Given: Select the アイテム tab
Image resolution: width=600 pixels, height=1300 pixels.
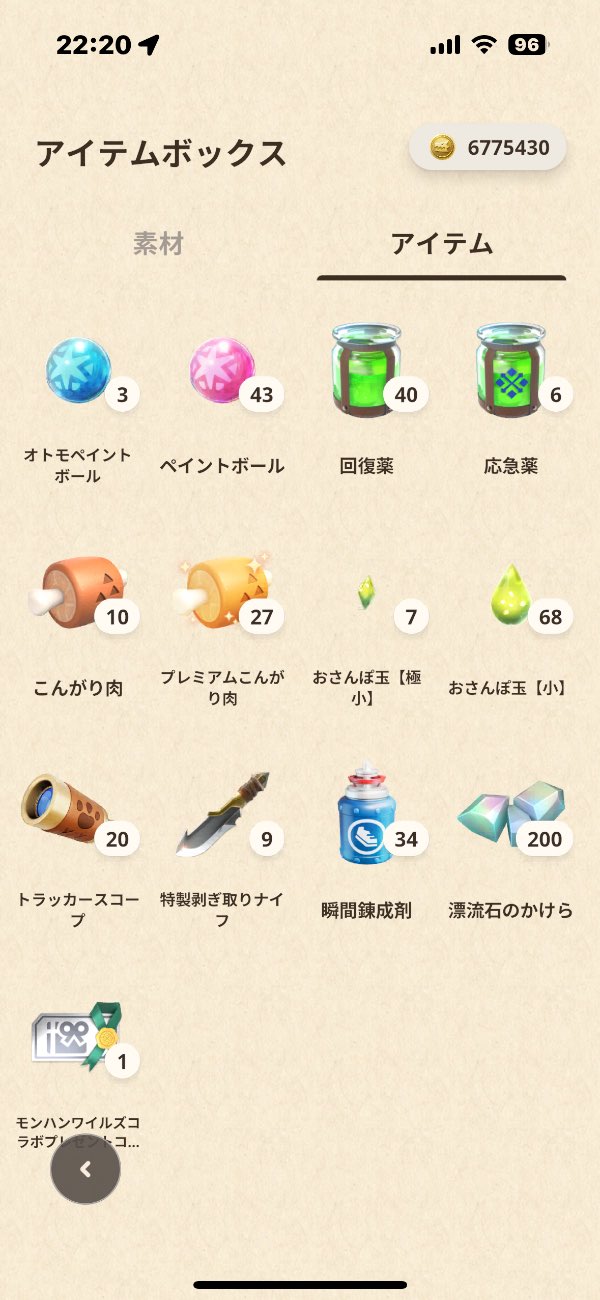Looking at the screenshot, I should tap(441, 244).
